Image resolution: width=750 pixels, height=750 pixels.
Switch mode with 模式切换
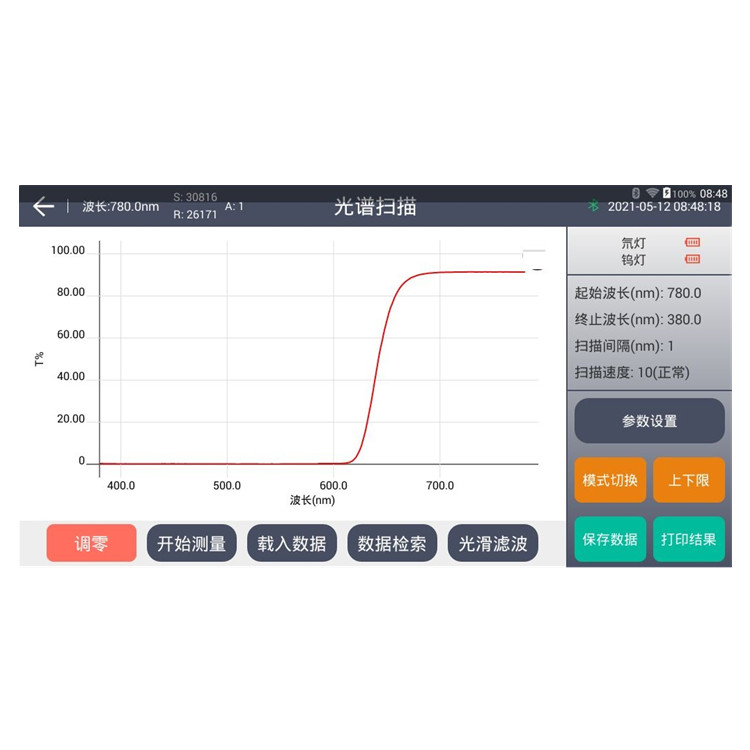(x=610, y=480)
